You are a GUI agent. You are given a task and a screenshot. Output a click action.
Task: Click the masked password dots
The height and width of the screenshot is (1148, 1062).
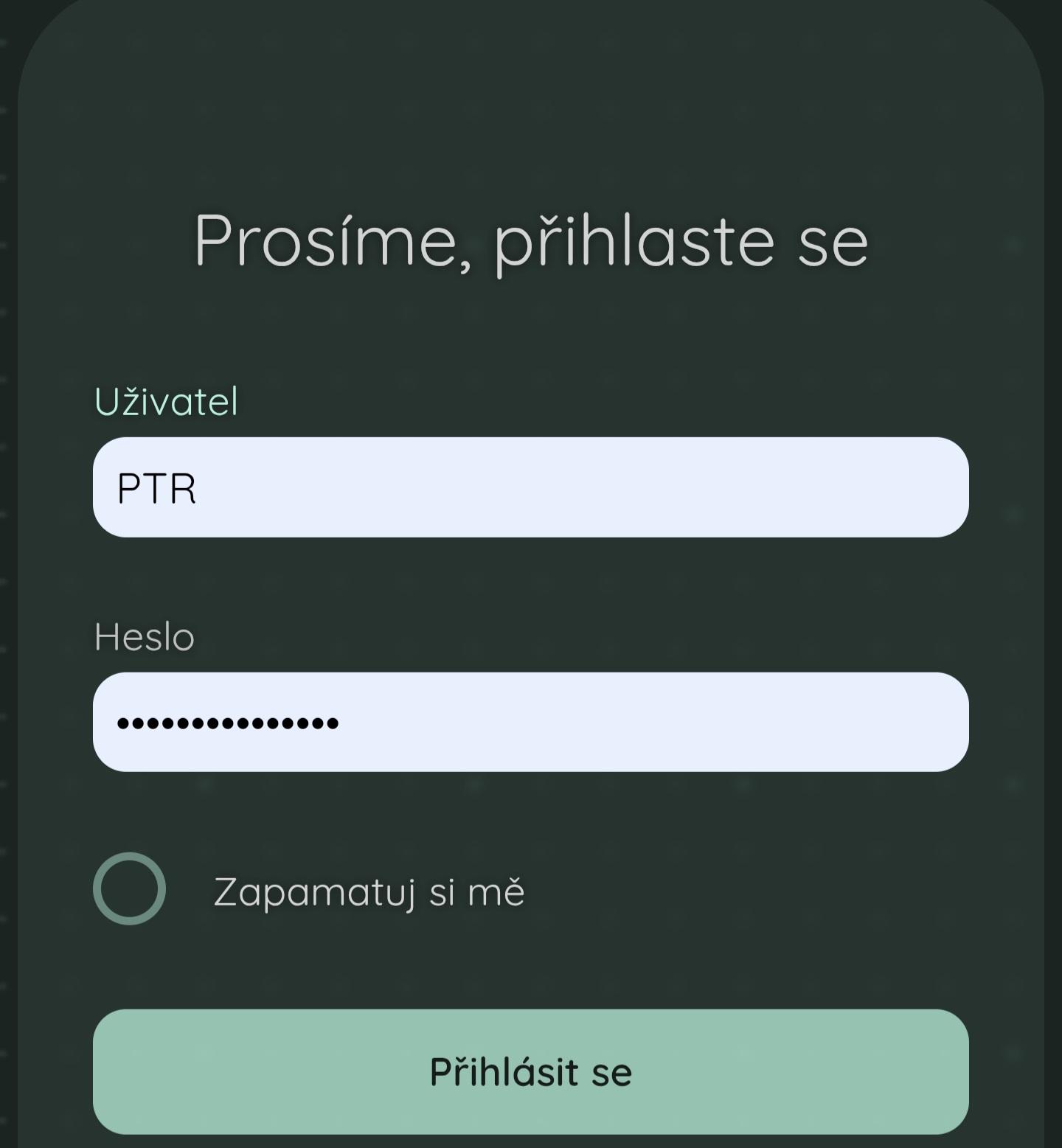click(x=227, y=723)
